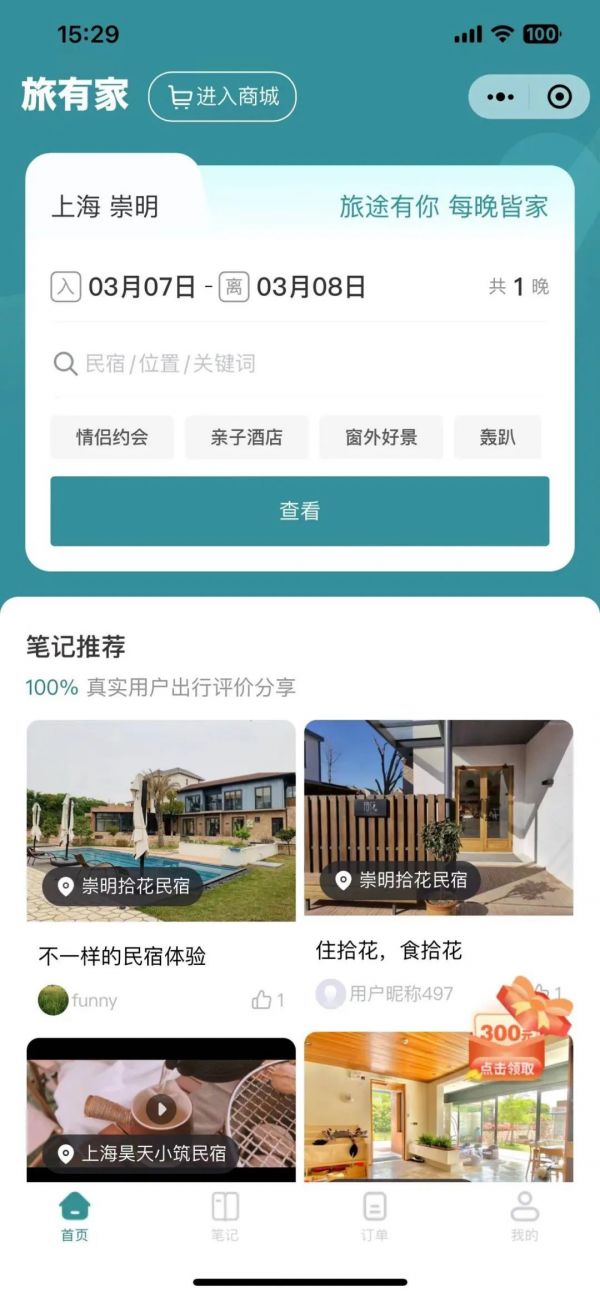The width and height of the screenshot is (600, 1297).
Task: Choose the 轰趴 filter chip
Action: [497, 437]
